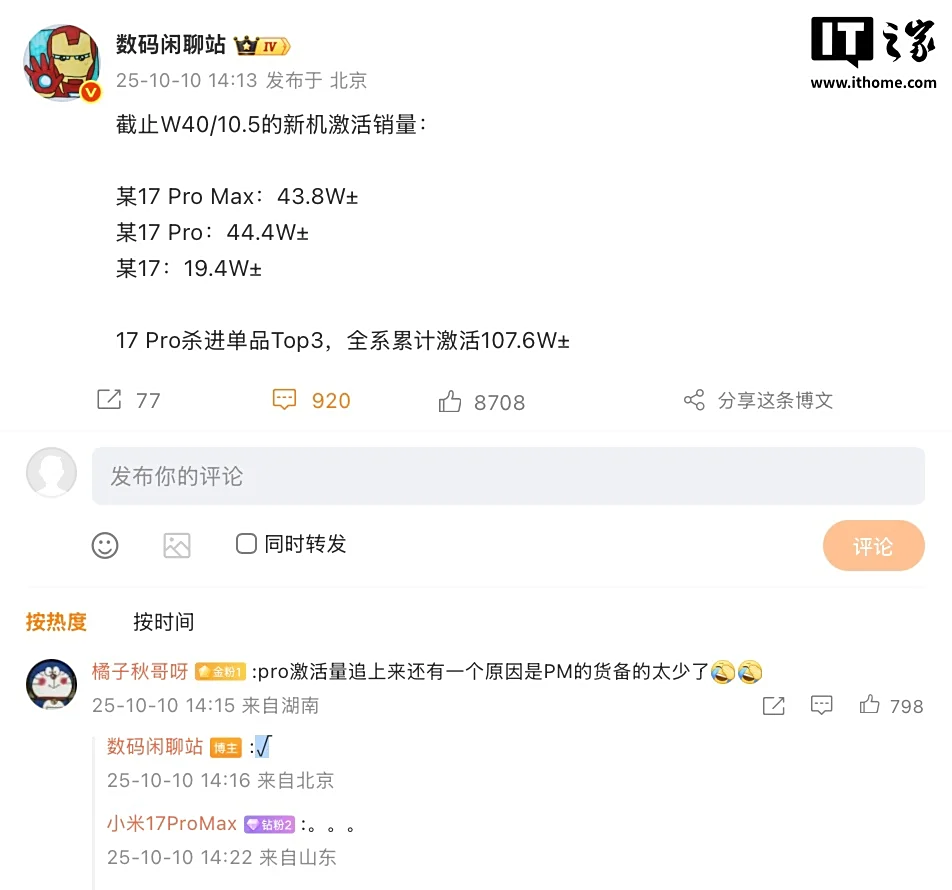Check the 同时转发 checkbox
952x890 pixels.
coord(246,544)
